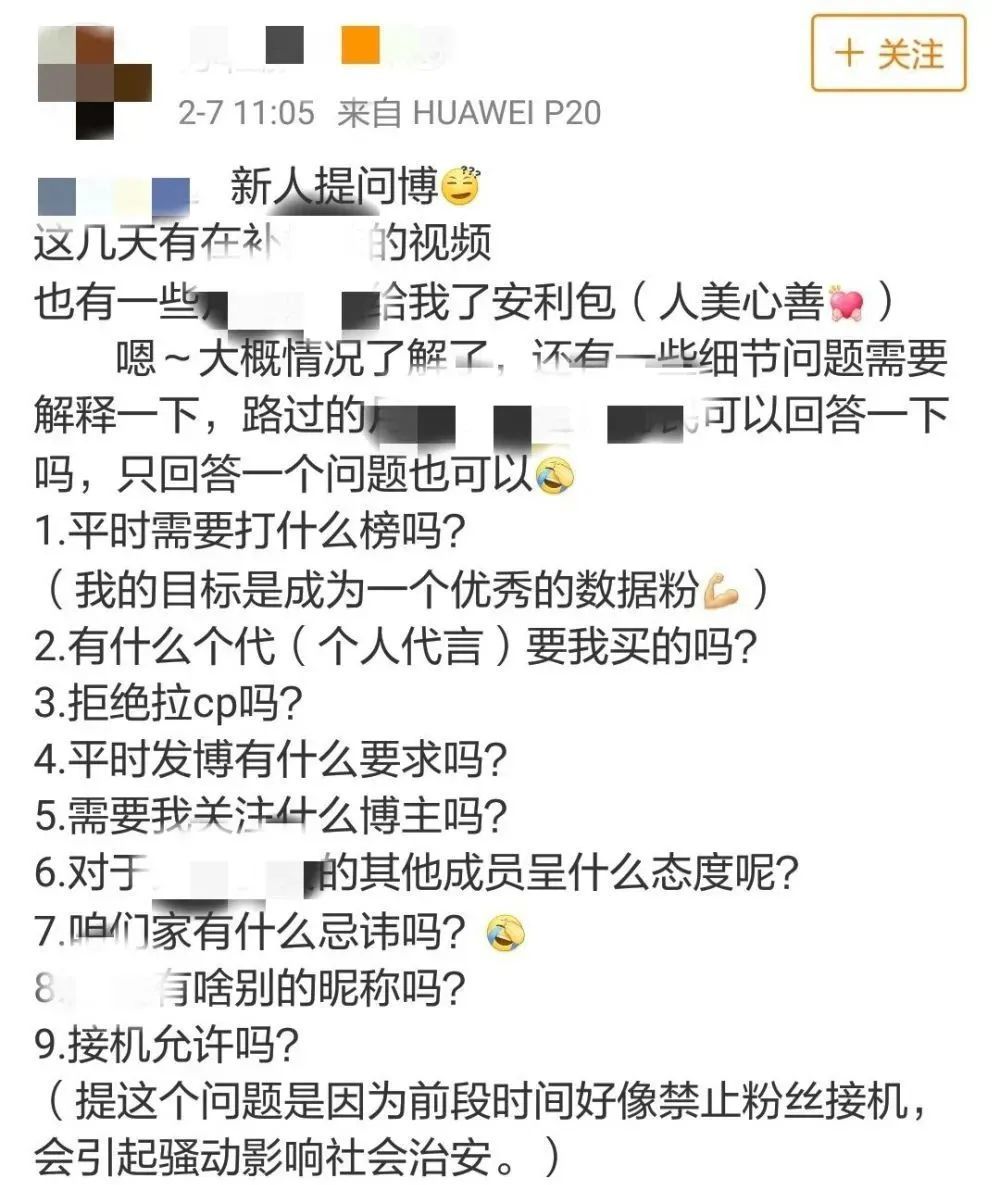The image size is (1000, 1185).
Task: Follow the poster with the 关注 button
Action: pos(888,54)
